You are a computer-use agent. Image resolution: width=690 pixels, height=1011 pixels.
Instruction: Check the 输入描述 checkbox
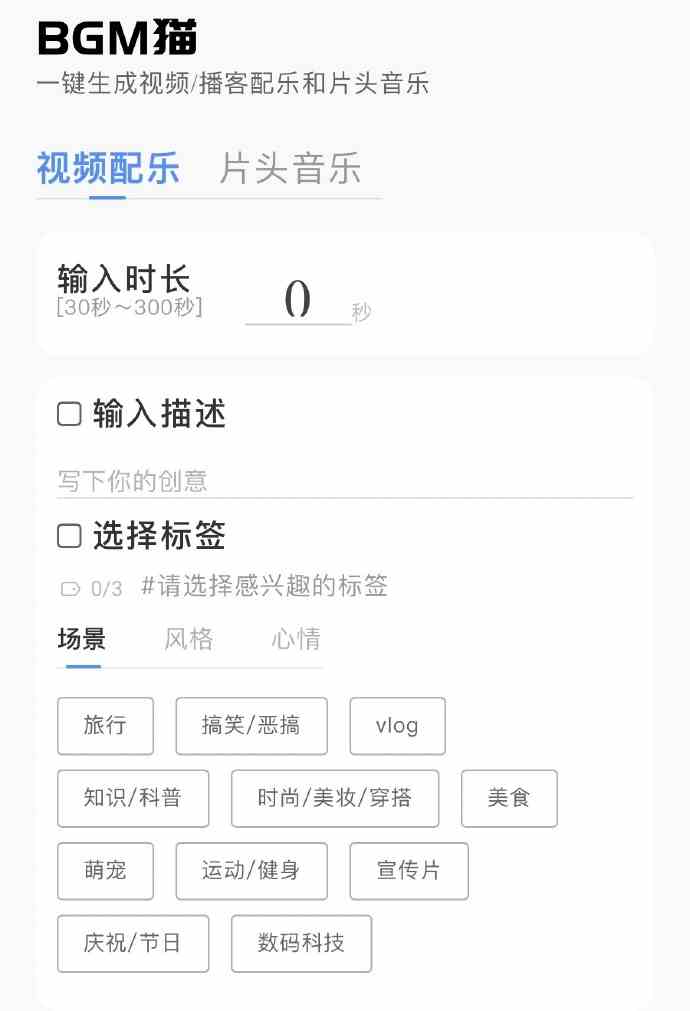pos(69,413)
